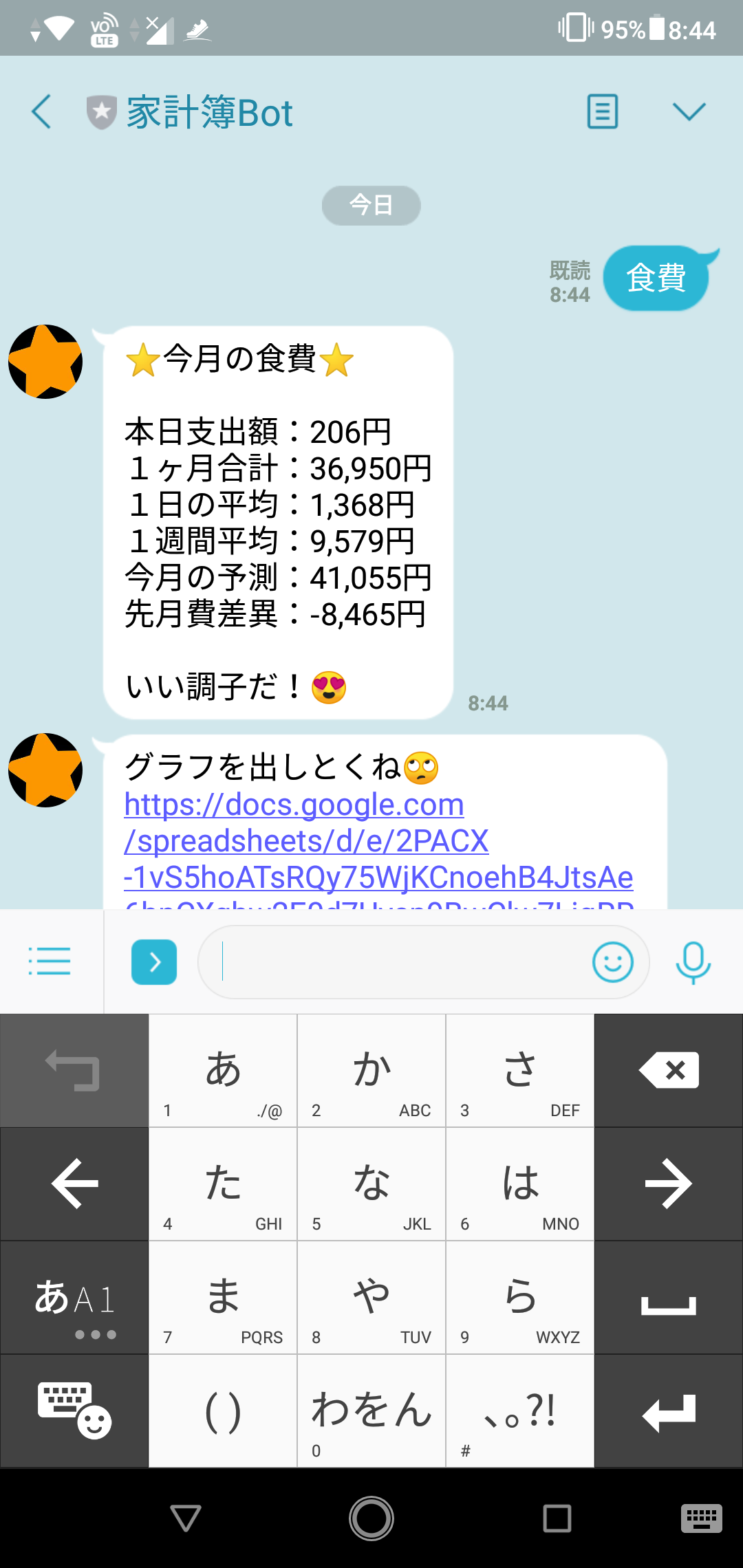The width and height of the screenshot is (743, 1568).
Task: Expand the chat header dropdown chevron
Action: [x=689, y=112]
